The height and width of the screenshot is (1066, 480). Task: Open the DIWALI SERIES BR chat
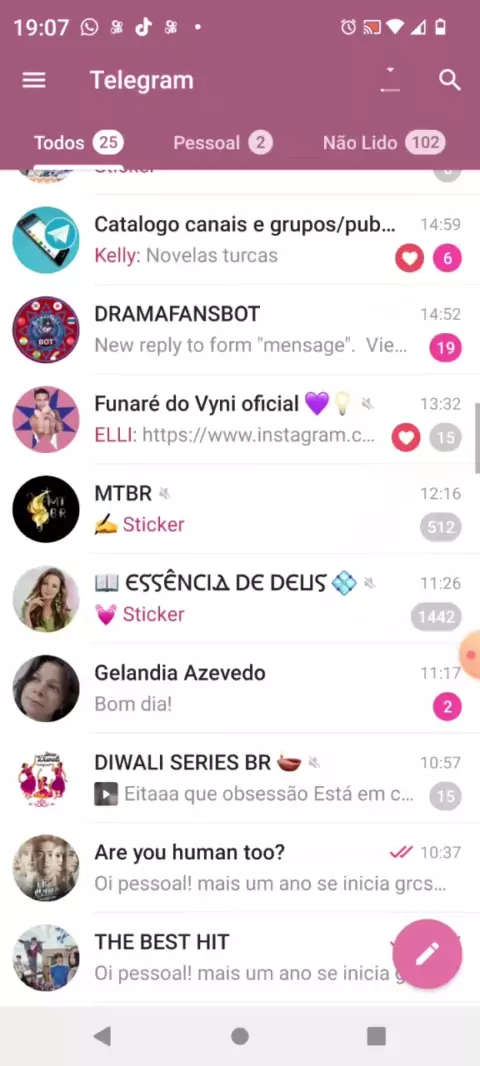(240, 778)
